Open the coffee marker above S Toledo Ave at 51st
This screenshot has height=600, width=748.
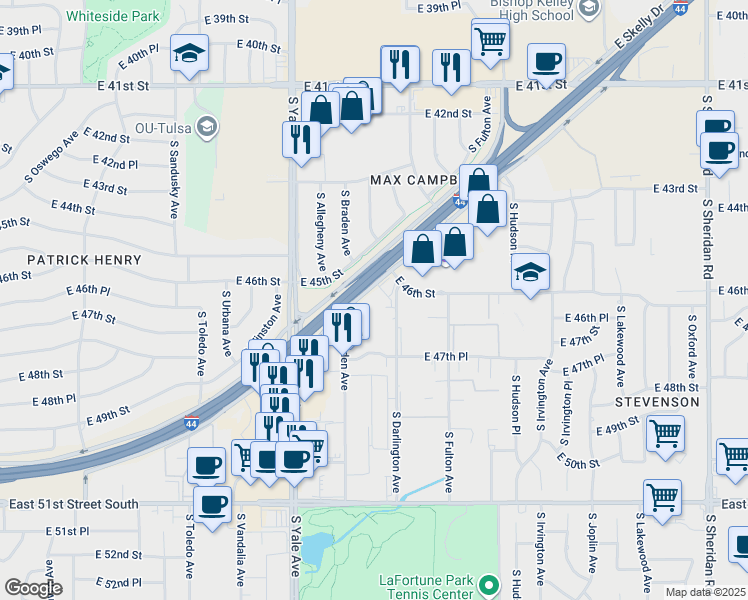(x=212, y=505)
